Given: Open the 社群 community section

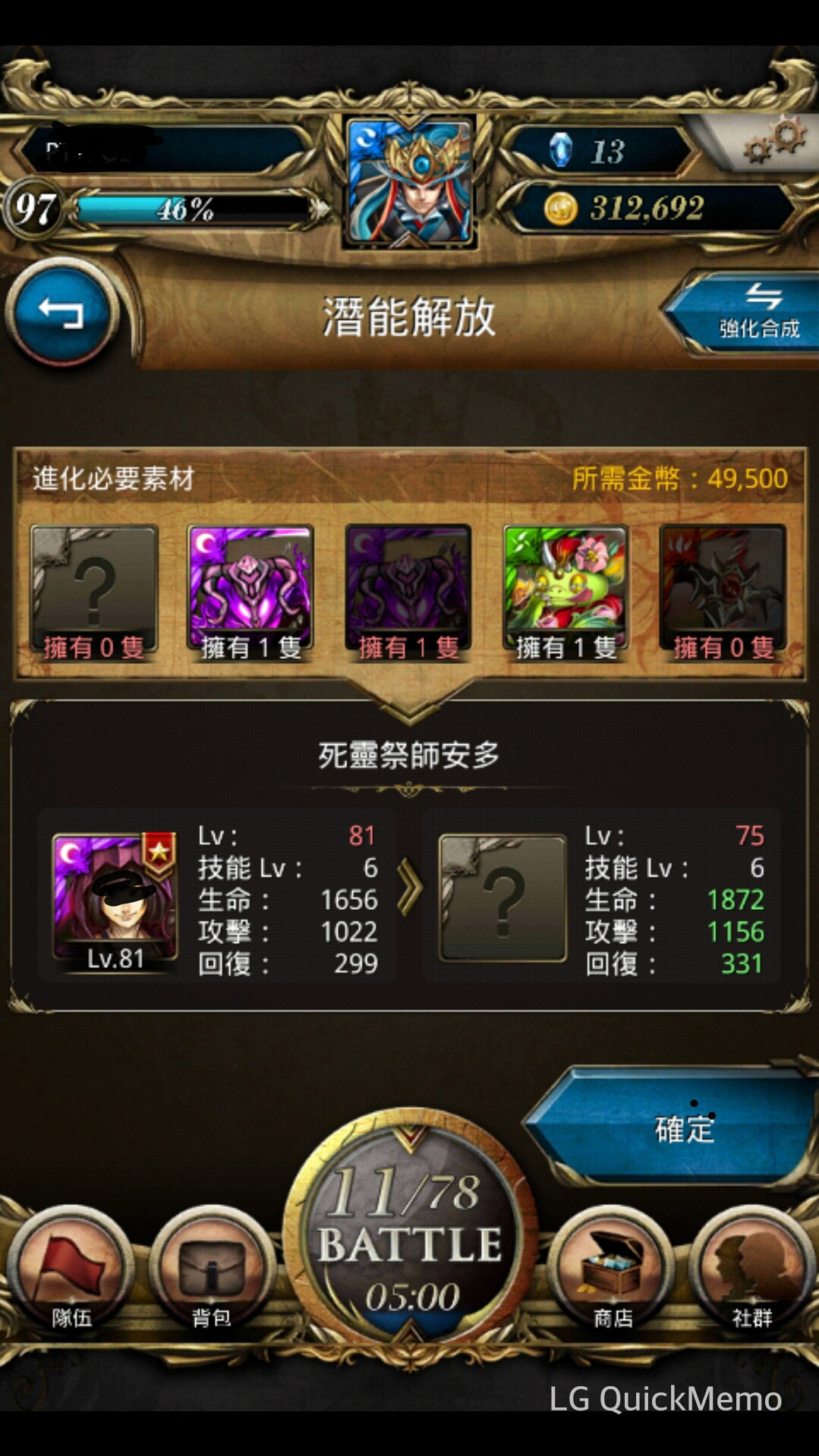Looking at the screenshot, I should point(751,1274).
